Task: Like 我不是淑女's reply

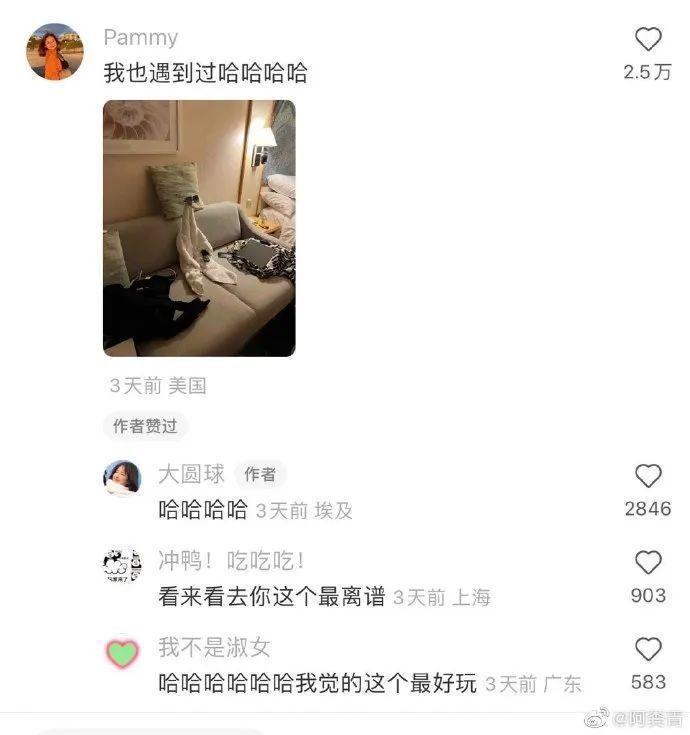Action: pos(648,649)
